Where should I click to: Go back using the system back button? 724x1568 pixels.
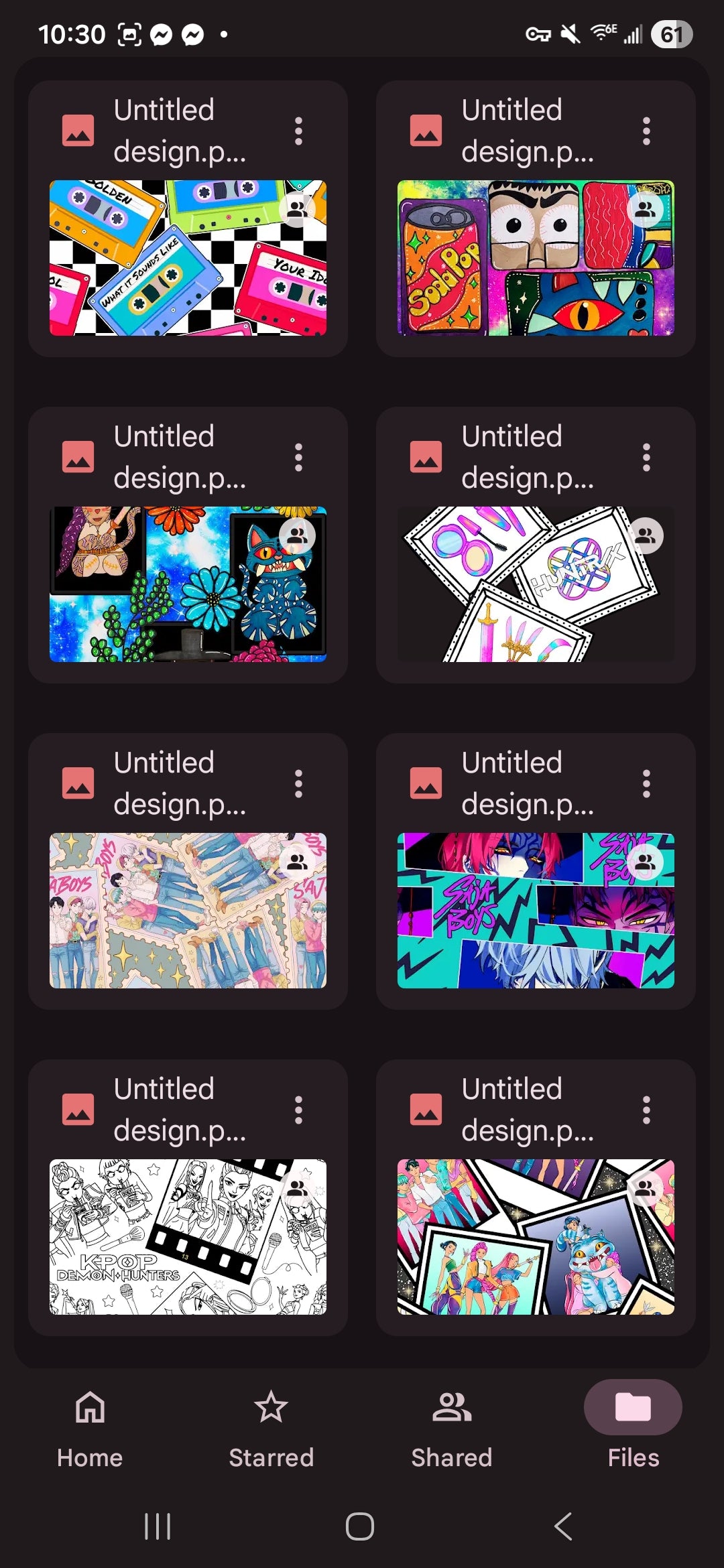[563, 1526]
